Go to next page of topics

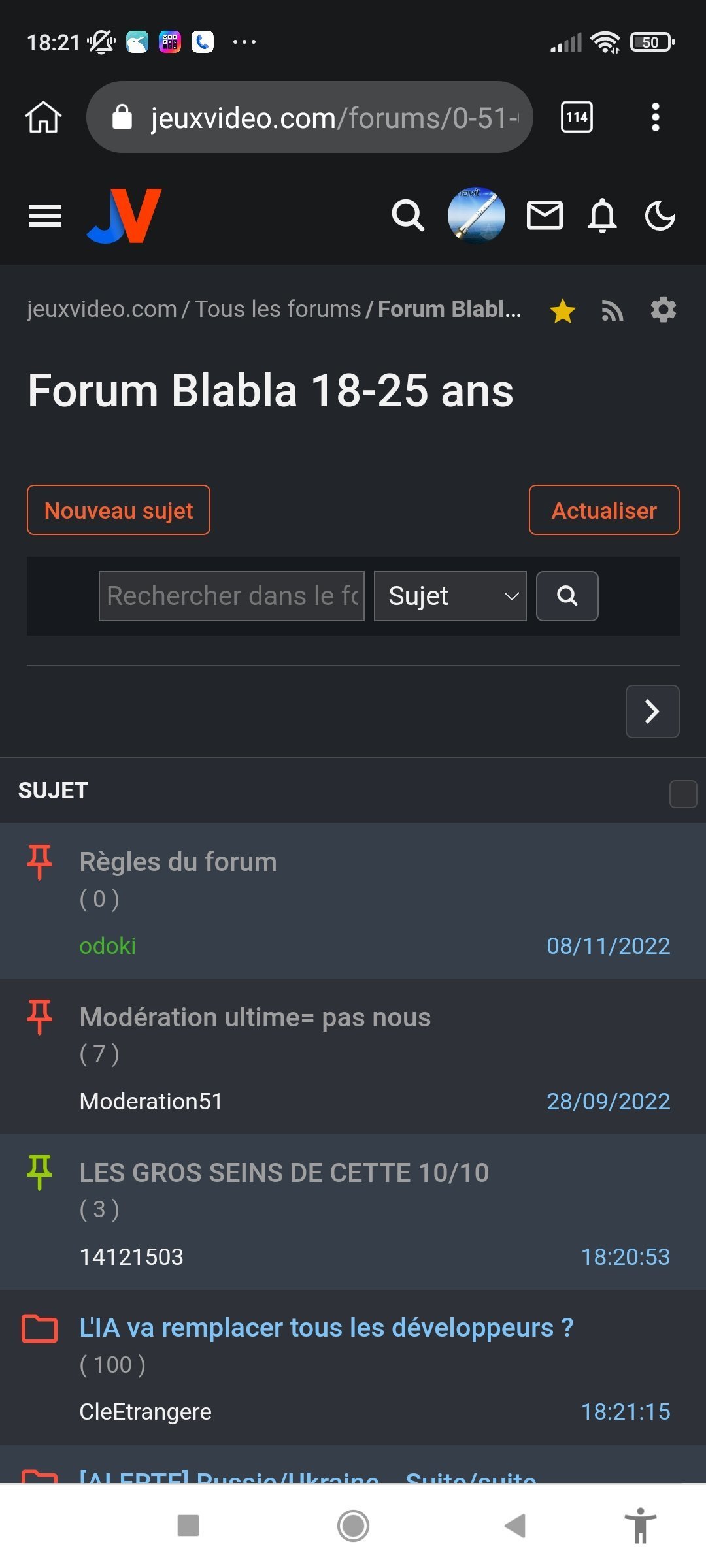652,711
